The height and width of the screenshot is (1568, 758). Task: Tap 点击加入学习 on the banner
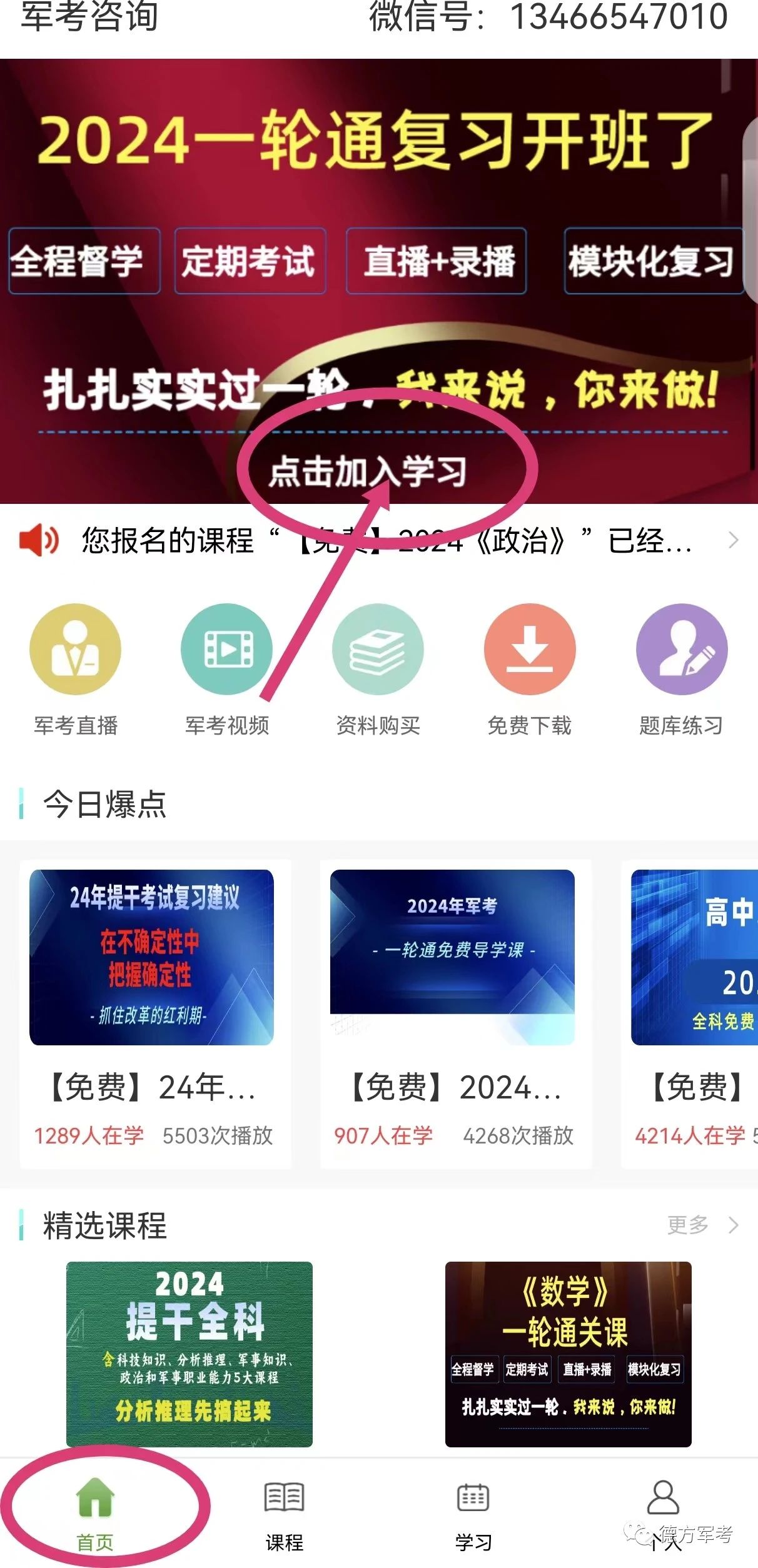(368, 470)
